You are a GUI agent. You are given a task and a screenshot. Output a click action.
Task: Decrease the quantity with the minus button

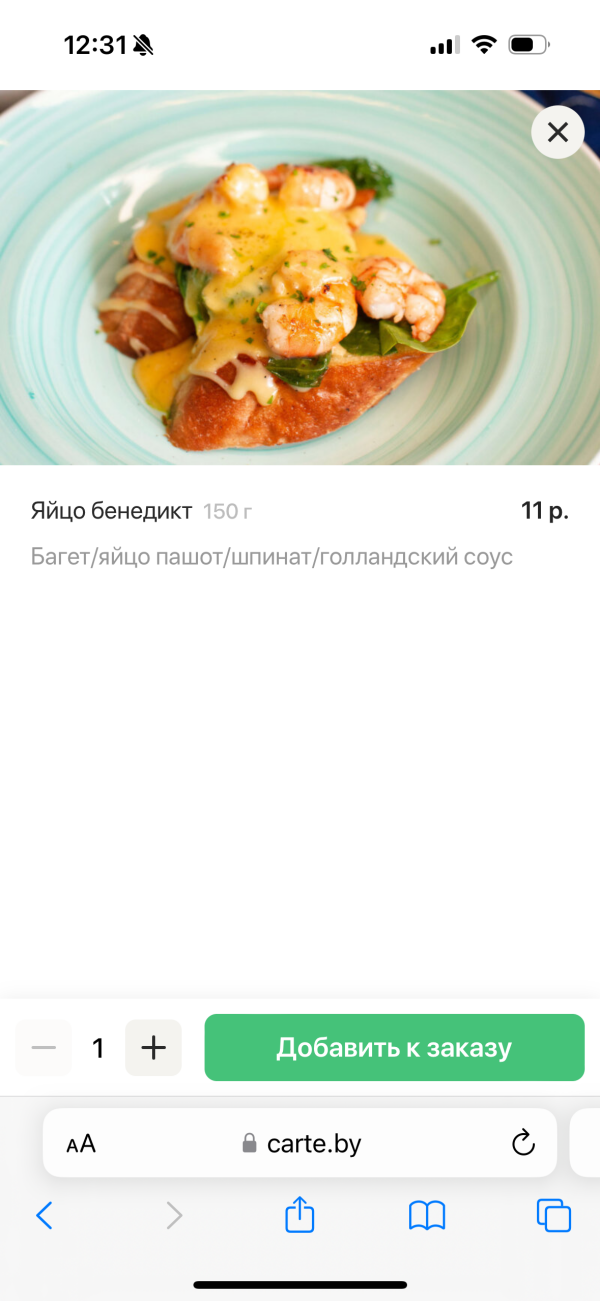tap(44, 1048)
